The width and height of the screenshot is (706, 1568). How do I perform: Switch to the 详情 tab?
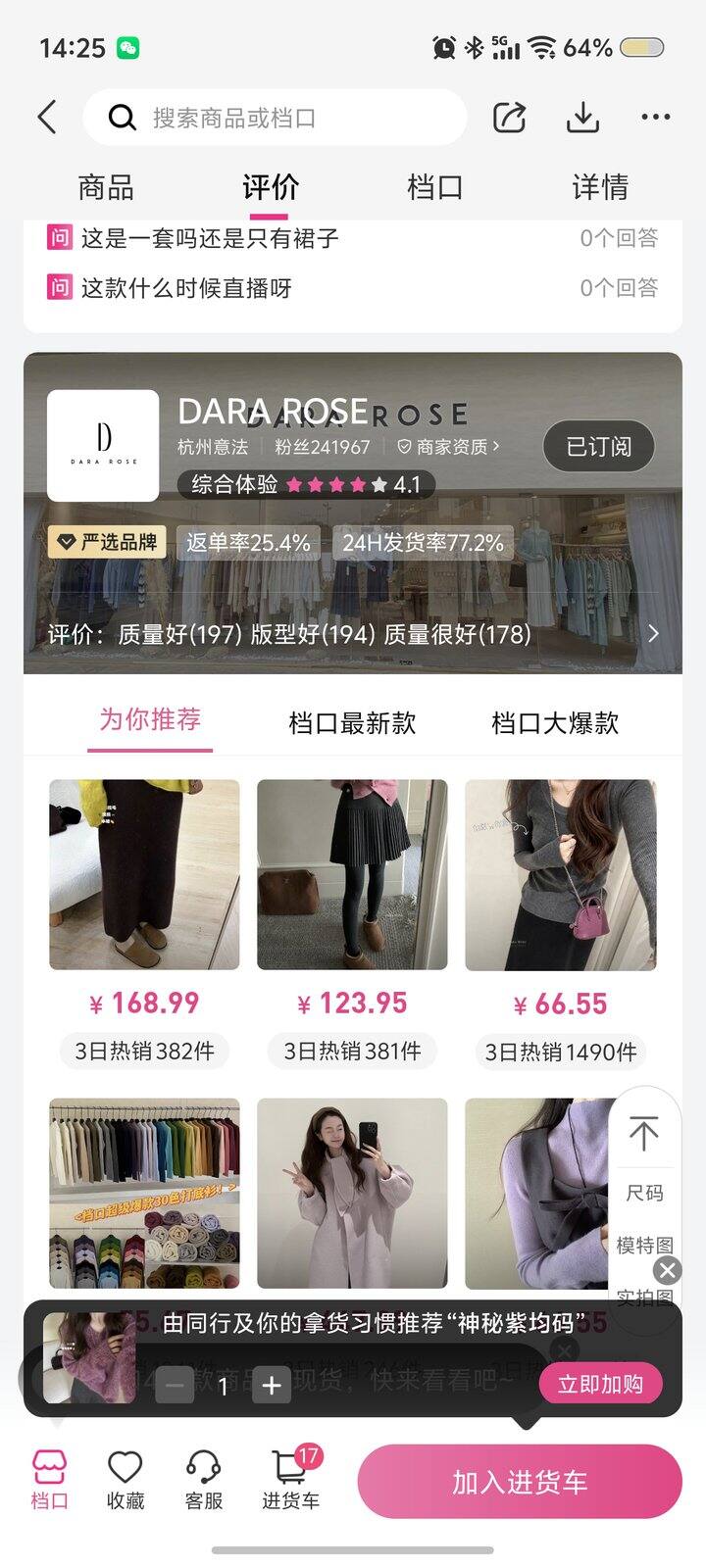(600, 186)
